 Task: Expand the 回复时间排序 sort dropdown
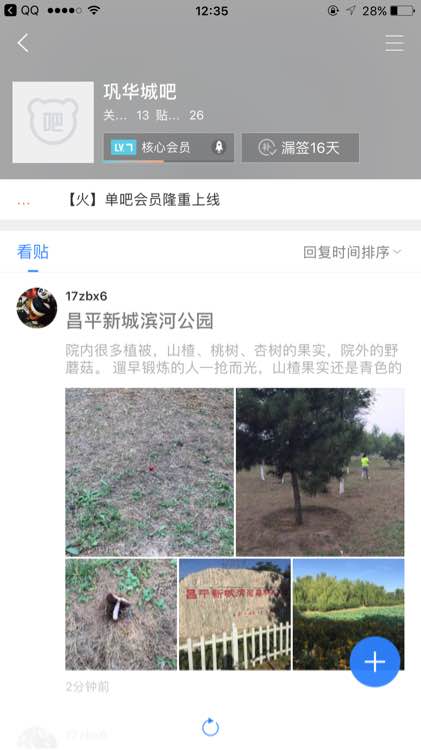(352, 252)
